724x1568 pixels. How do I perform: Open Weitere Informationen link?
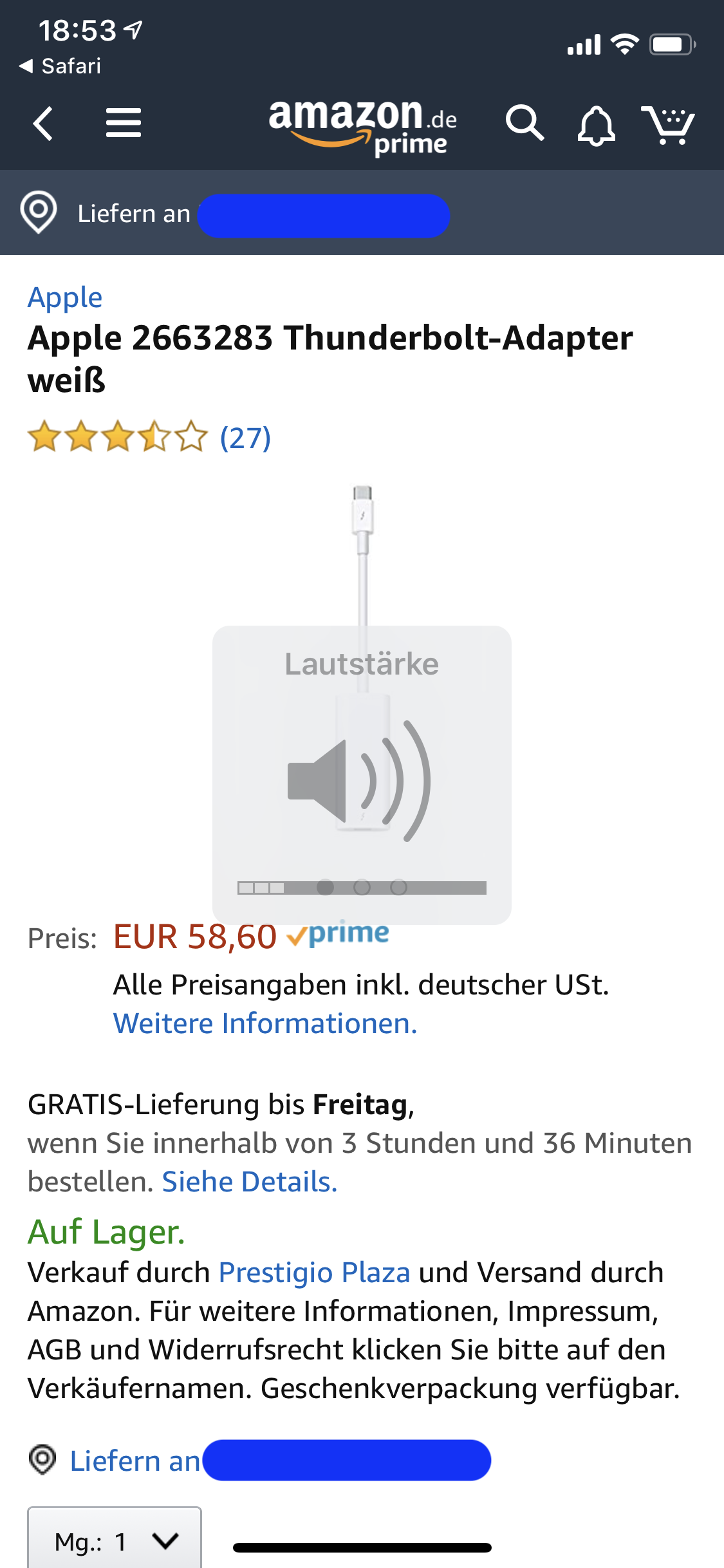point(265,1023)
